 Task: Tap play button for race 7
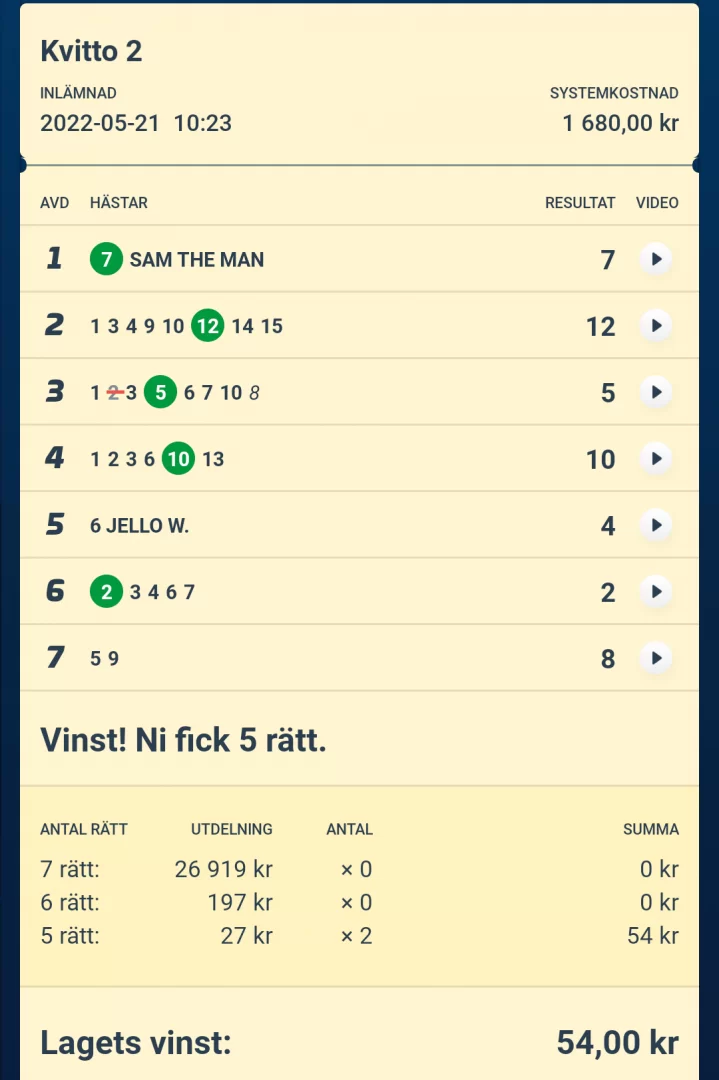point(656,658)
